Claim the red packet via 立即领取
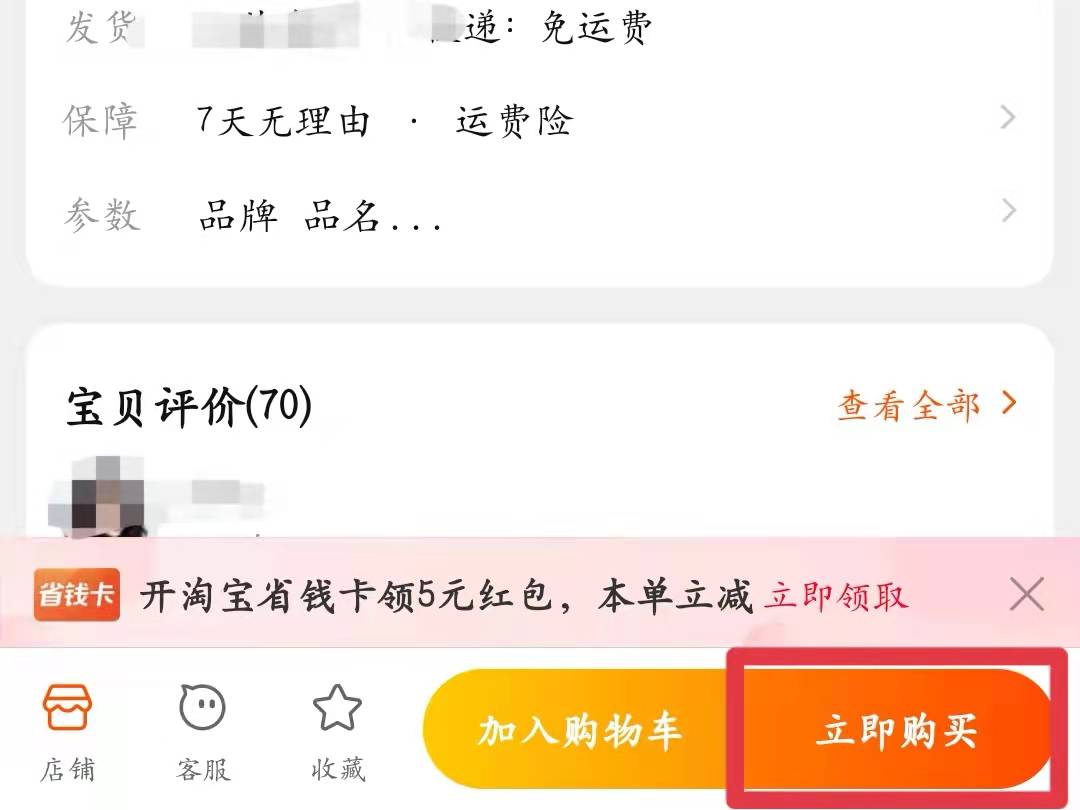Viewport: 1080px width, 810px height. (836, 596)
